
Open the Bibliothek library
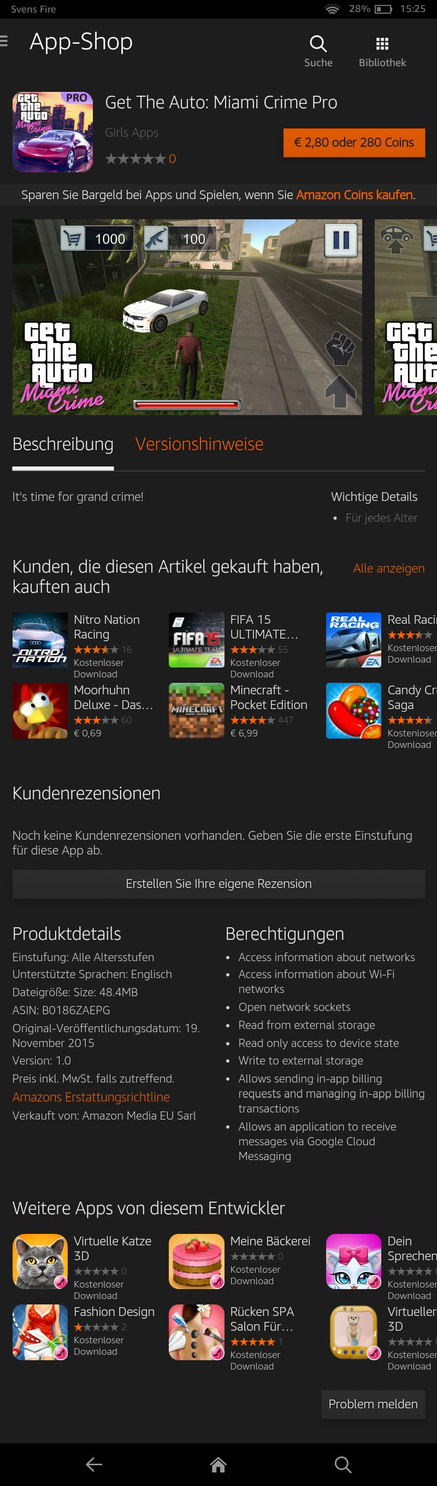[382, 50]
